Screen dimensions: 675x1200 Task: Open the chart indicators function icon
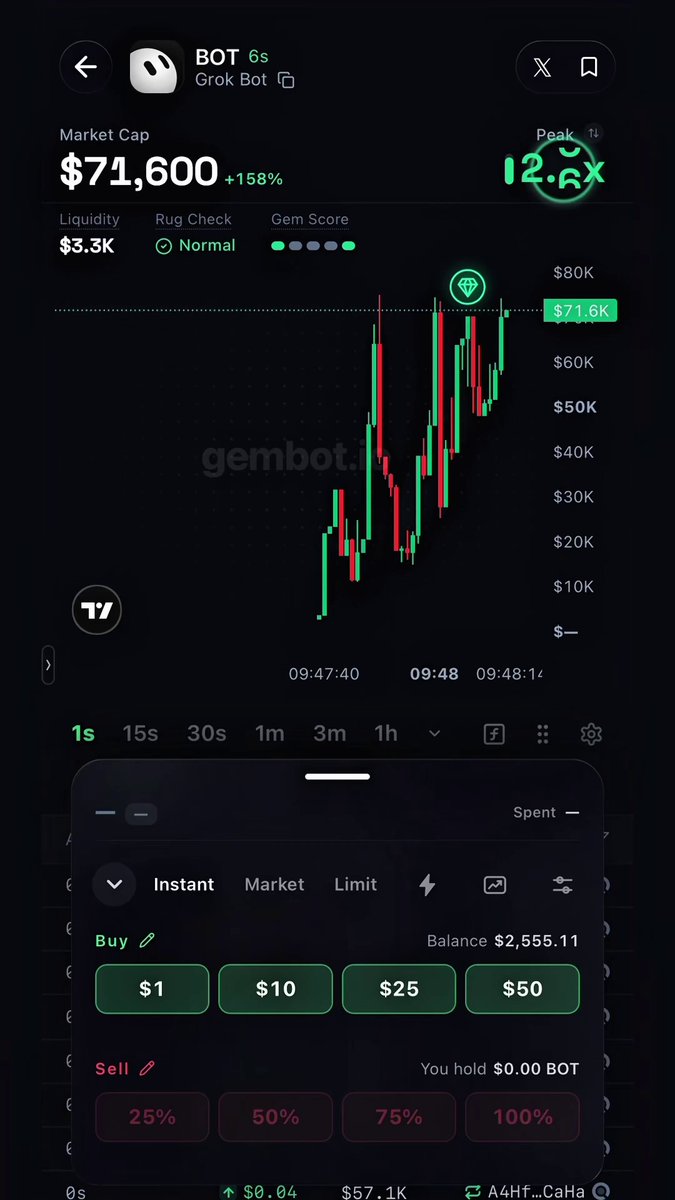494,734
